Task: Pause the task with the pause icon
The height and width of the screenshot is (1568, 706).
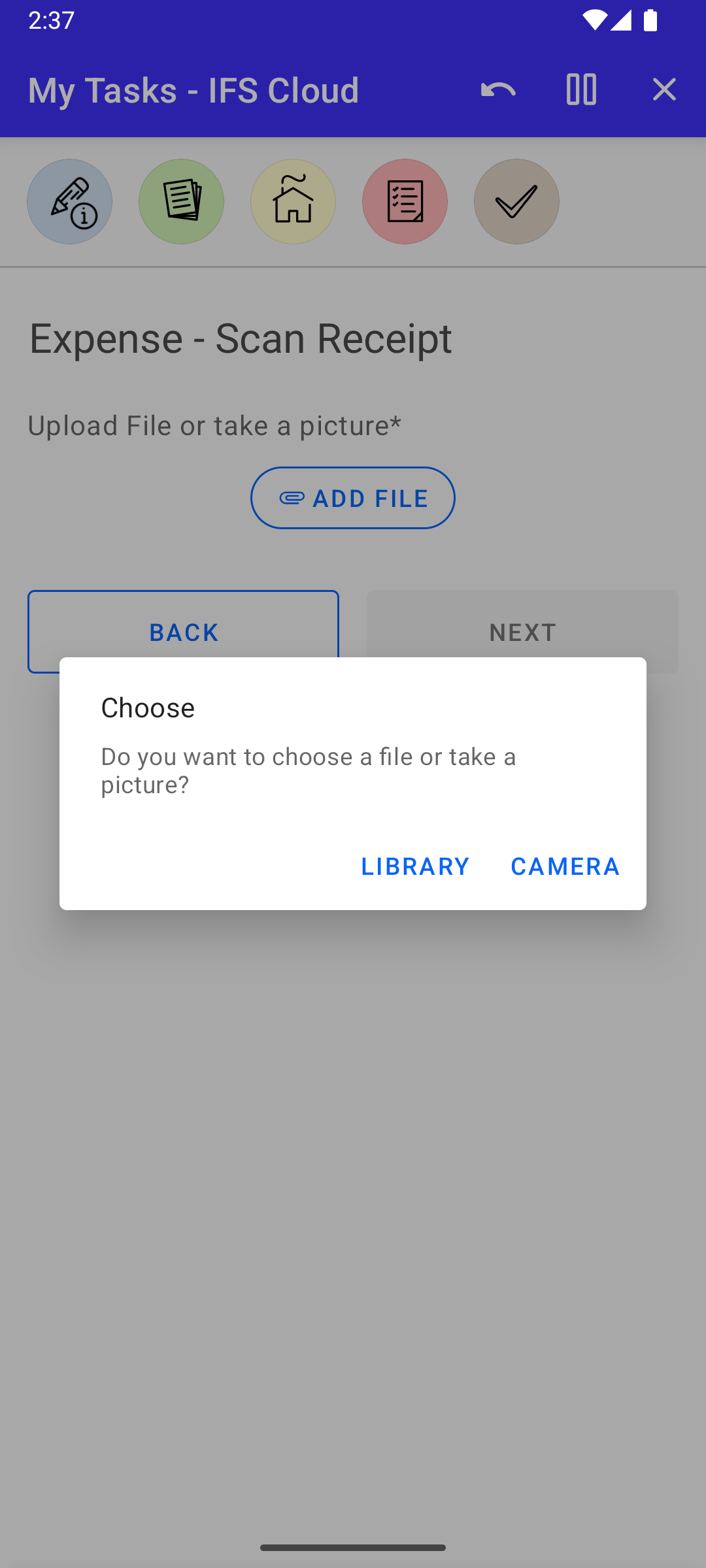Action: (x=581, y=90)
